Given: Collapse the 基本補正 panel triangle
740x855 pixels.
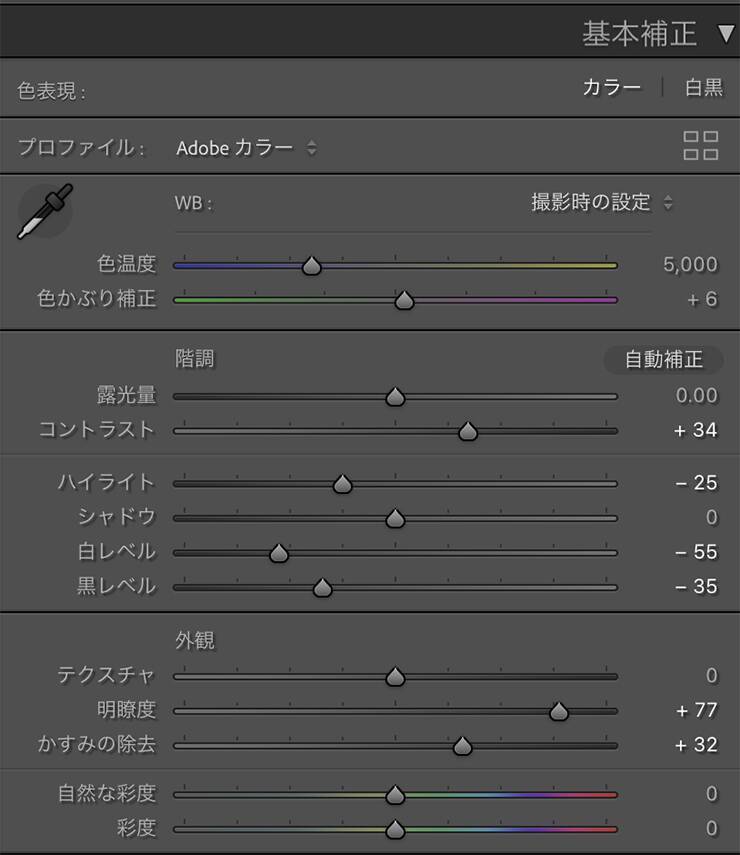Looking at the screenshot, I should pos(726,33).
